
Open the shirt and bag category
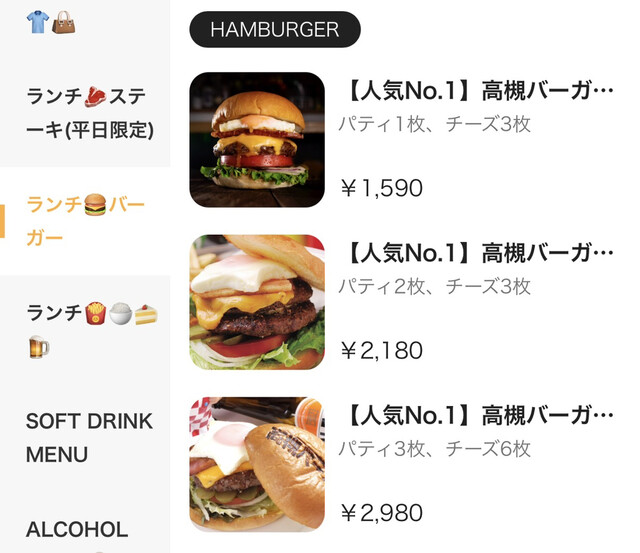tap(50, 22)
